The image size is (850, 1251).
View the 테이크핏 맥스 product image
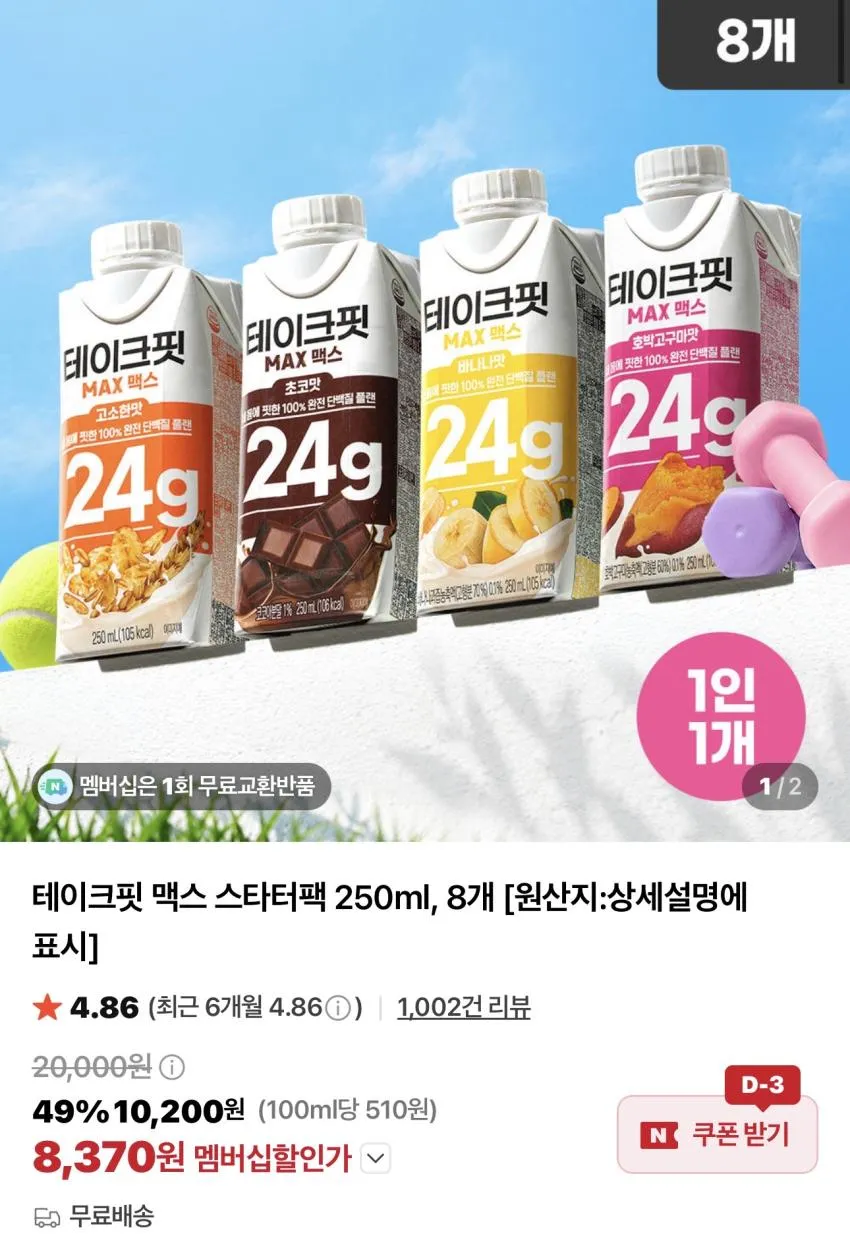click(425, 420)
